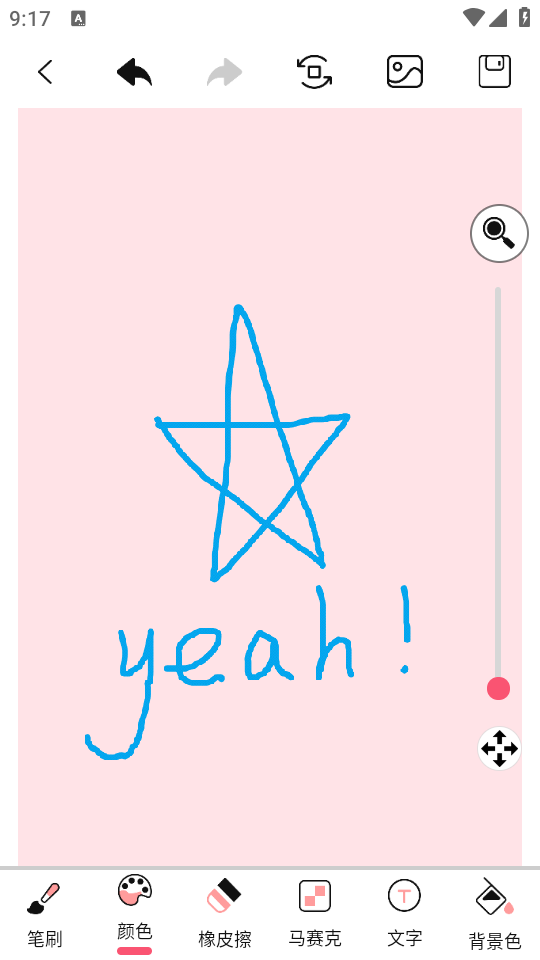Open the magnifier zoom button
This screenshot has height=960, width=540.
(x=499, y=233)
